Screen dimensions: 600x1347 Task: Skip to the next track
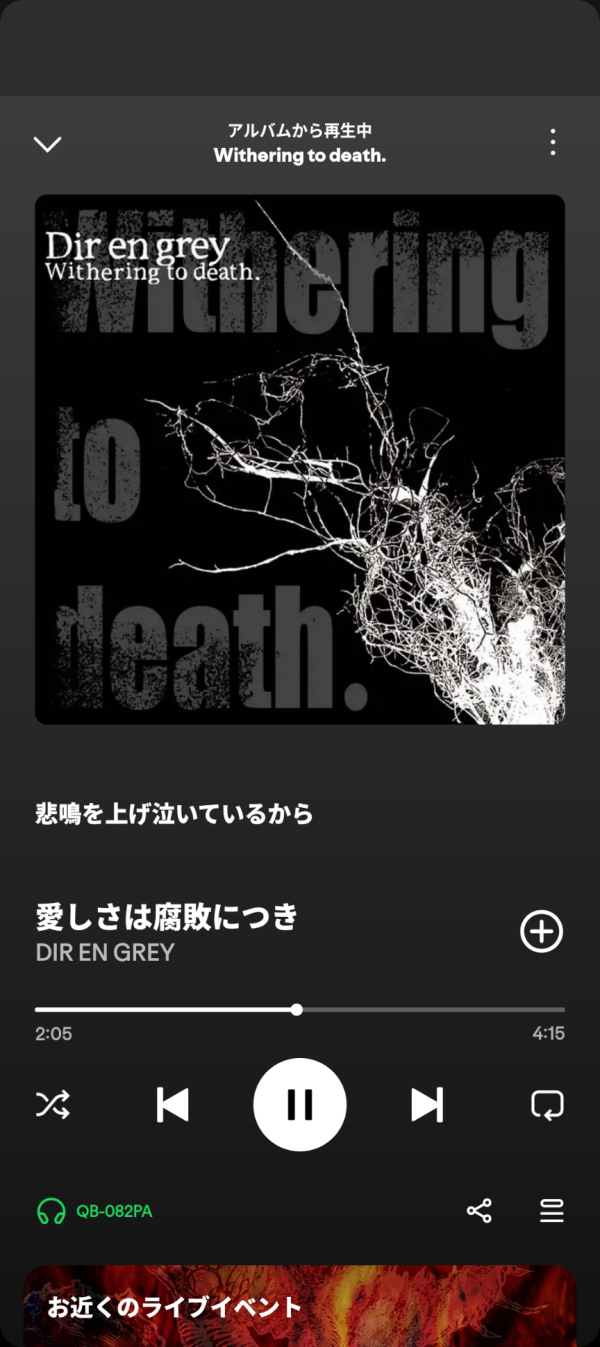click(x=427, y=1105)
